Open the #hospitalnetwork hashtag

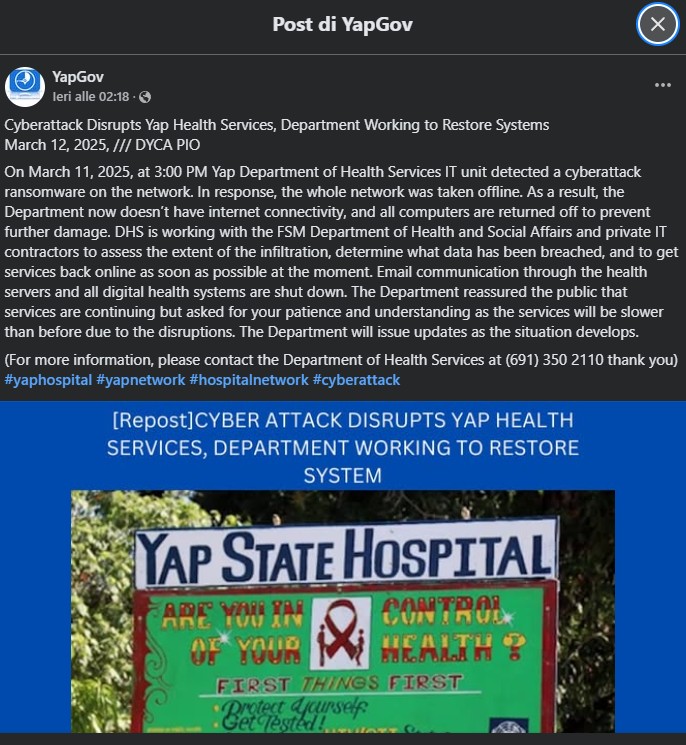point(246,380)
